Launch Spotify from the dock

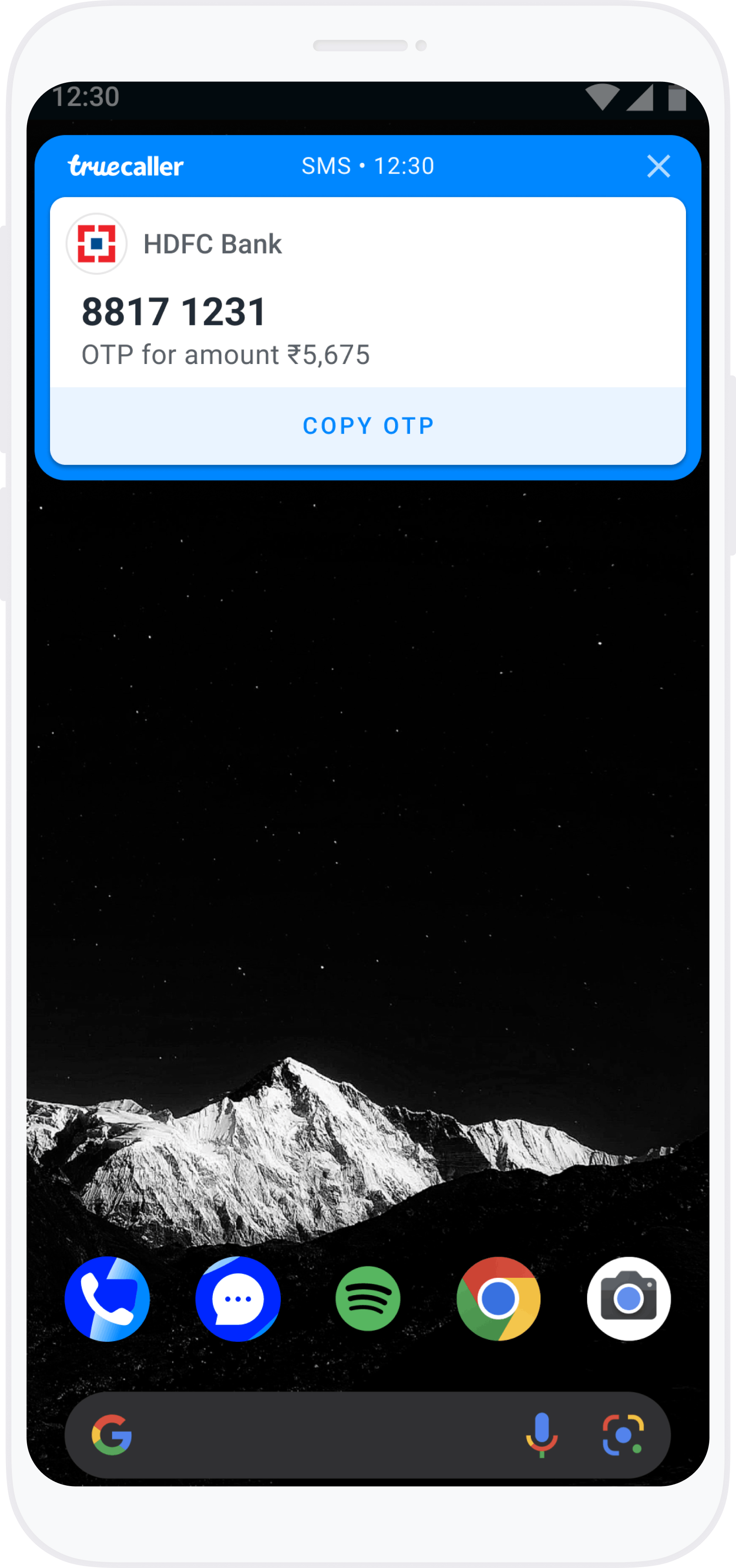pyautogui.click(x=368, y=1298)
